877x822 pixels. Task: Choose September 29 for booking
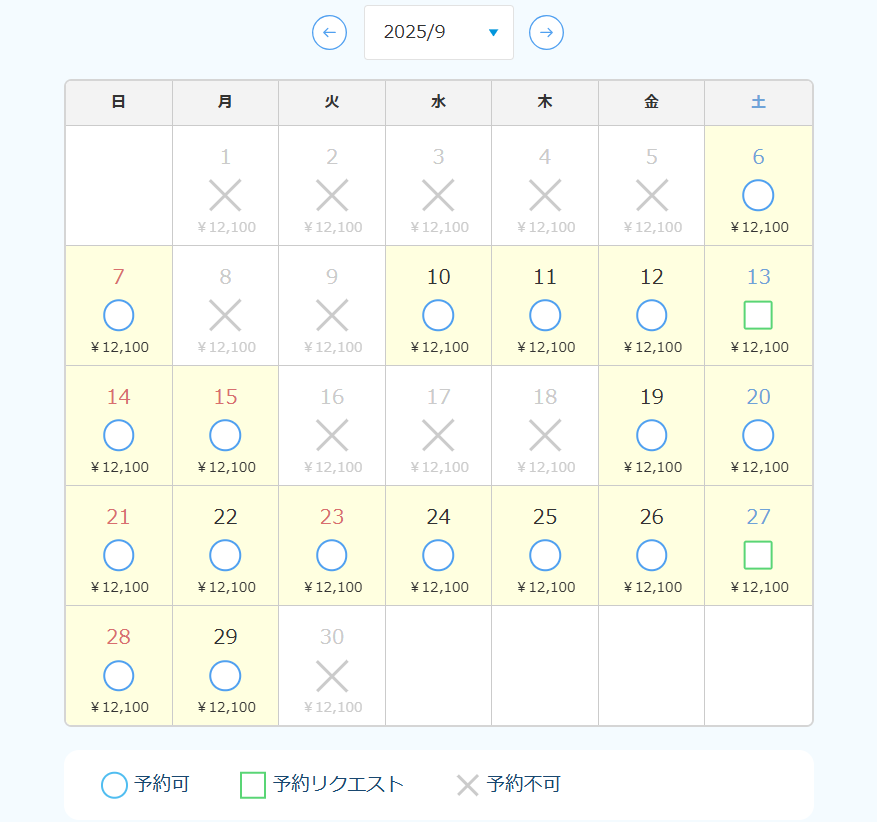click(225, 675)
